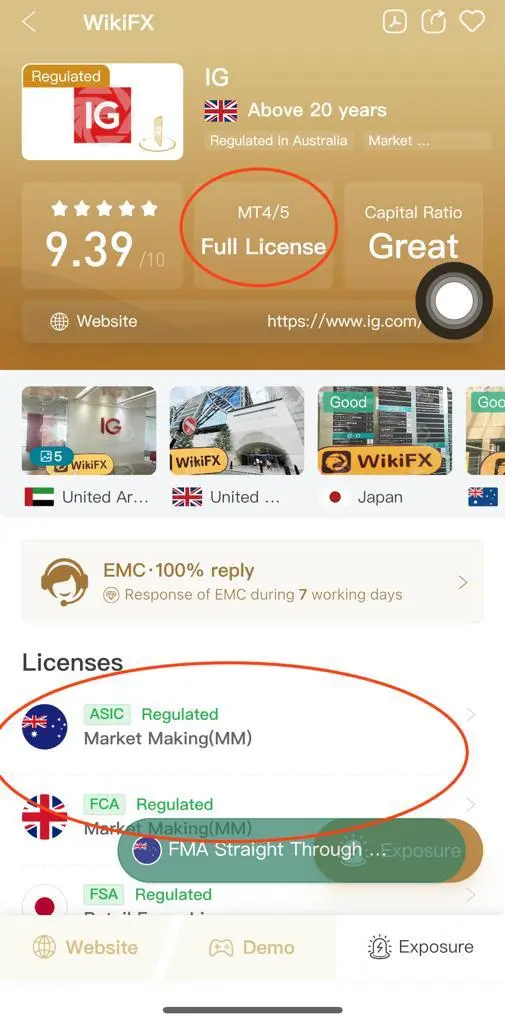
Task: Open the Demo button in bottom bar
Action: pos(252,947)
